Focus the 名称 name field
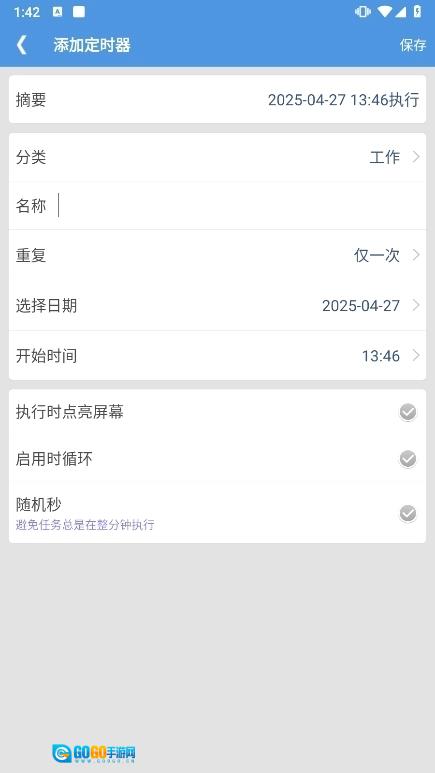 tap(218, 206)
